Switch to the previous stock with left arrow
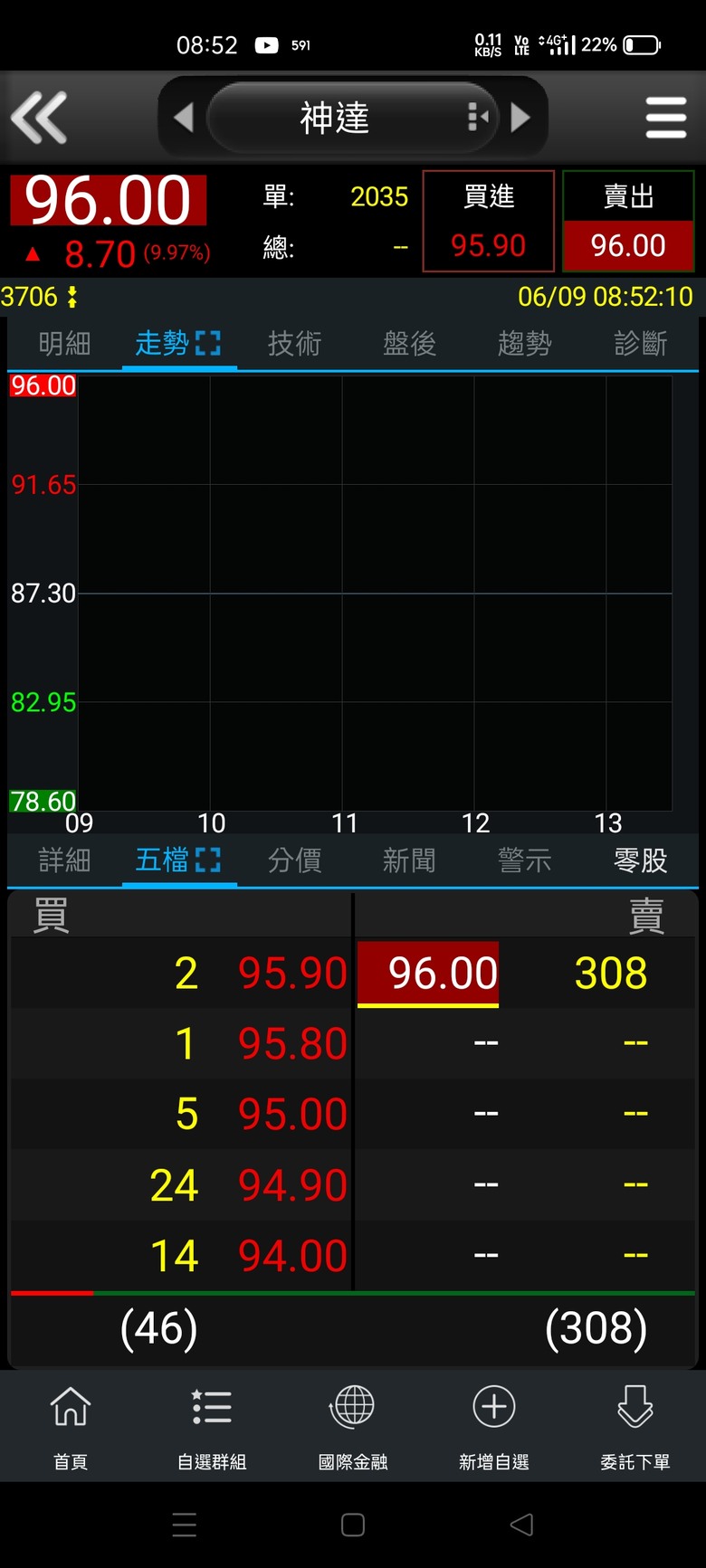The width and height of the screenshot is (706, 1568). click(x=184, y=118)
